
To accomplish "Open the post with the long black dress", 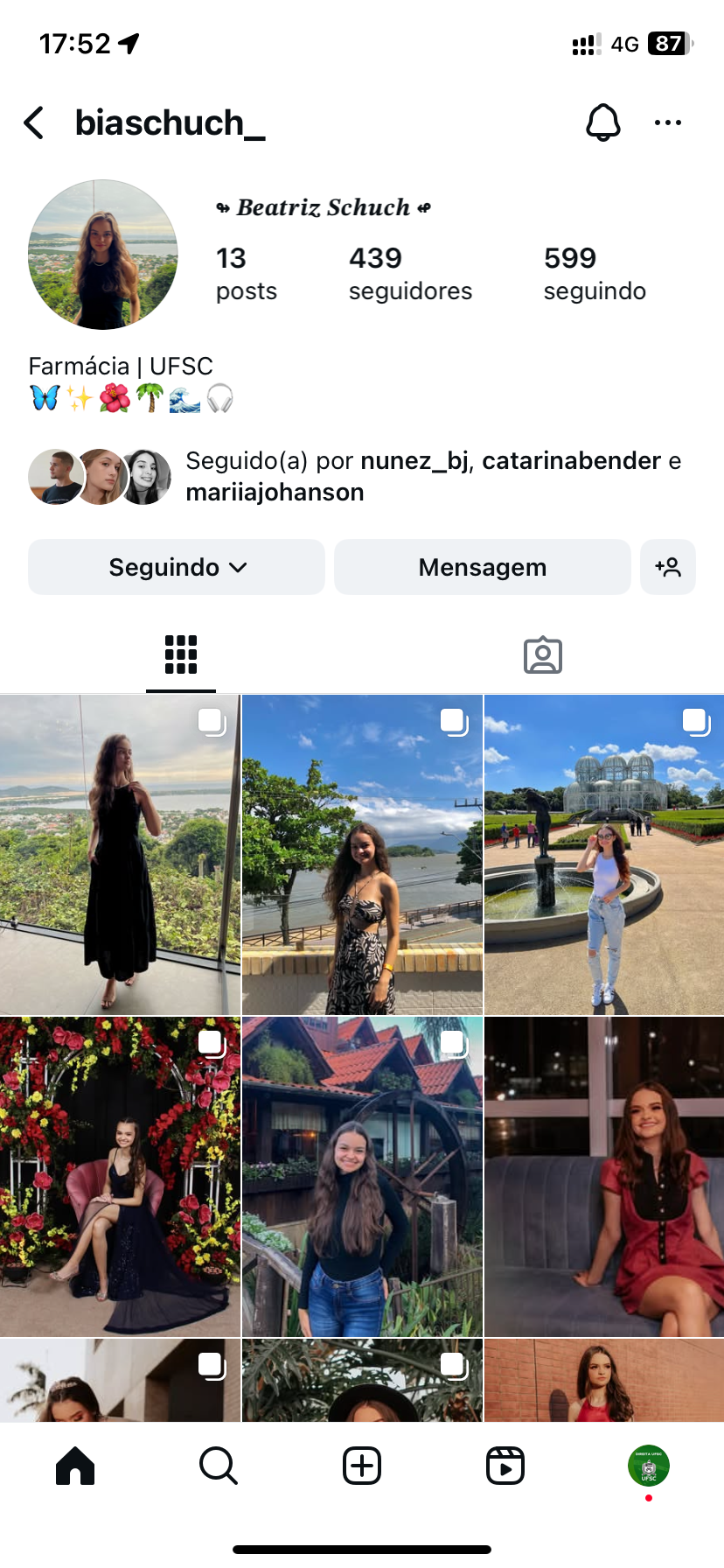I will (x=120, y=855).
